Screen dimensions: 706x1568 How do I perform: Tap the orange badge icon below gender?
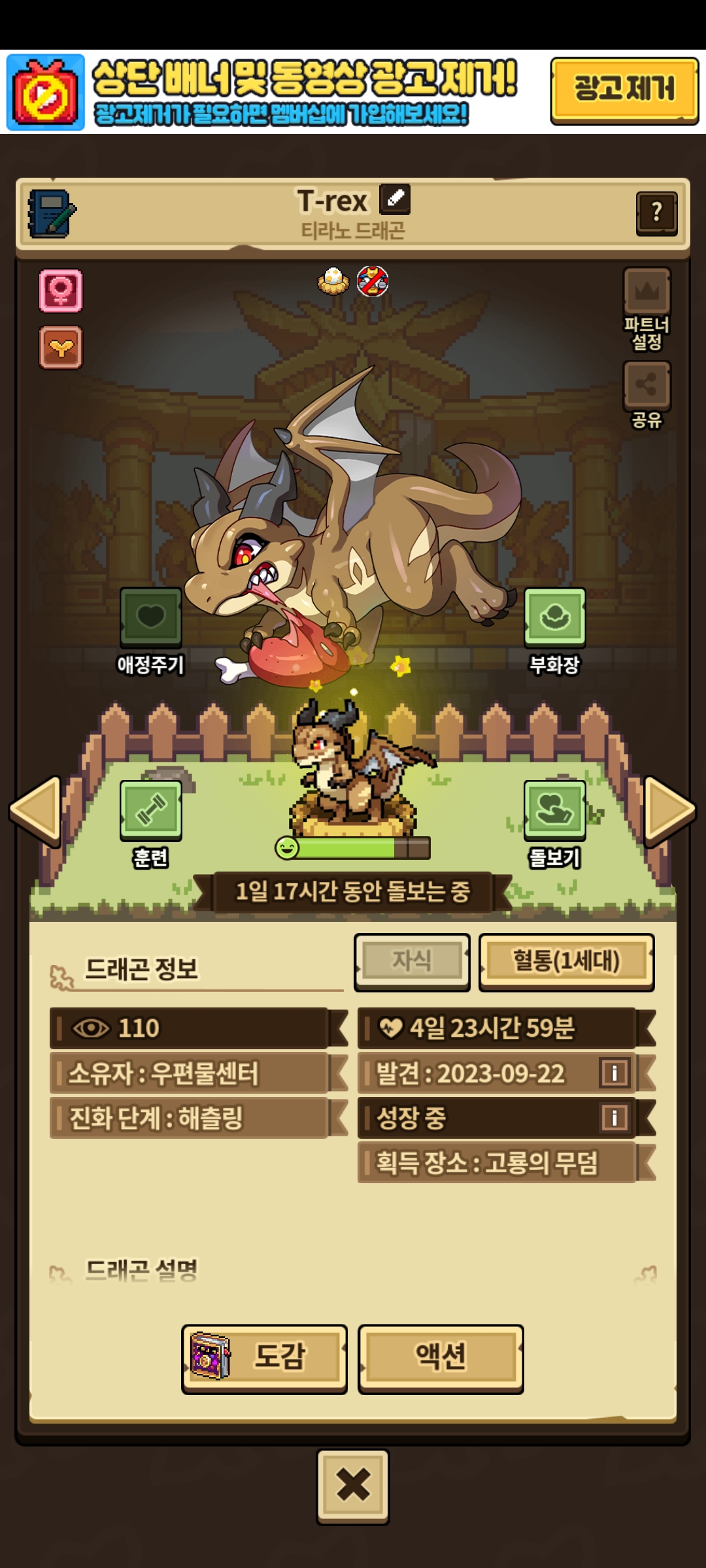point(61,347)
